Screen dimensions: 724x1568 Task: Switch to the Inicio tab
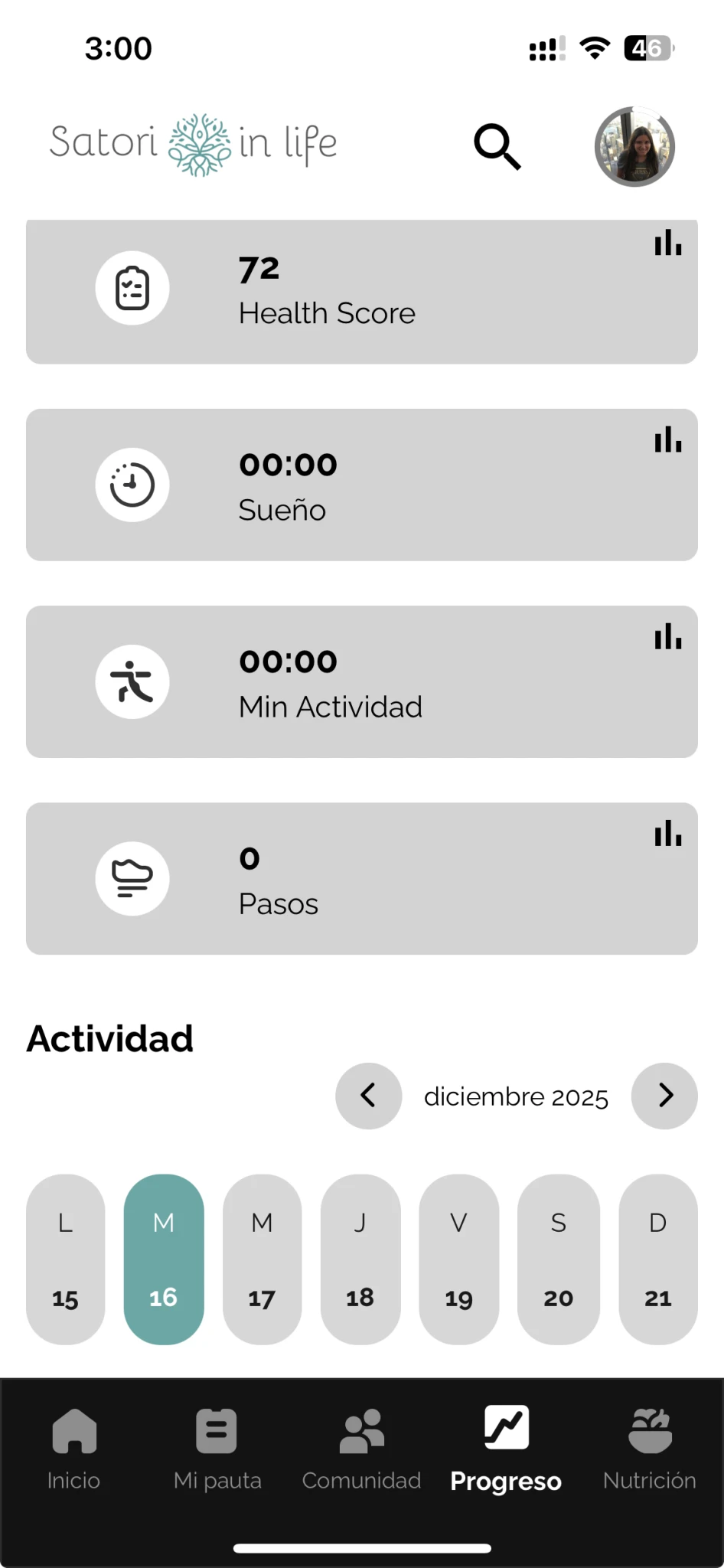pos(74,1448)
